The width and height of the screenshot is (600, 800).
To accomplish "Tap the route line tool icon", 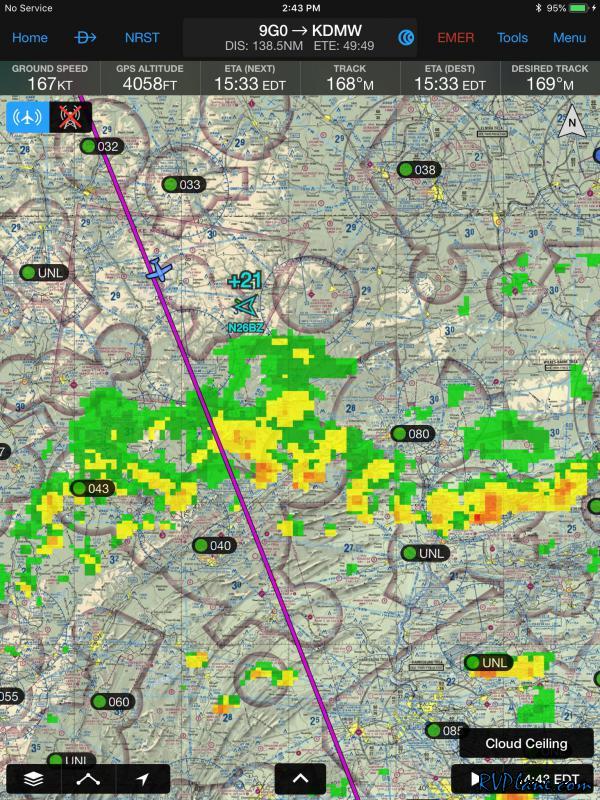I will [88, 779].
